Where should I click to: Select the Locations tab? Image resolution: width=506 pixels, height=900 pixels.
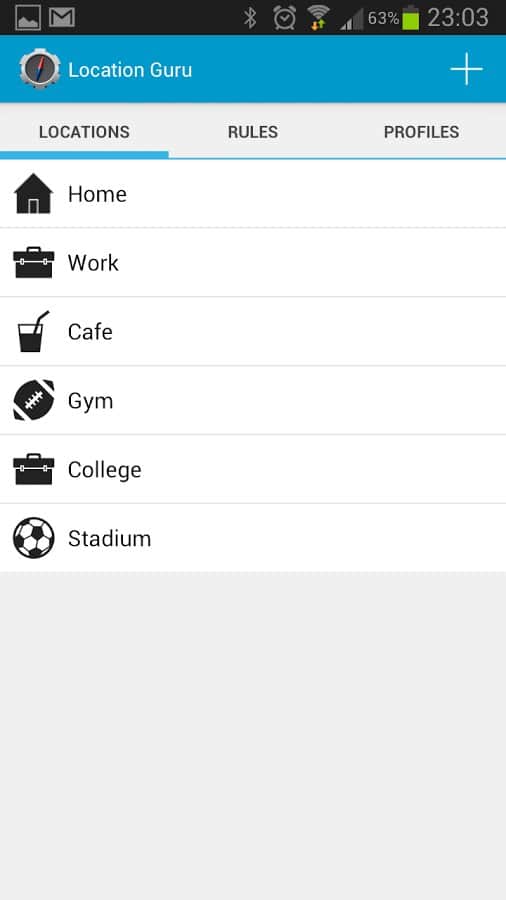[x=84, y=132]
